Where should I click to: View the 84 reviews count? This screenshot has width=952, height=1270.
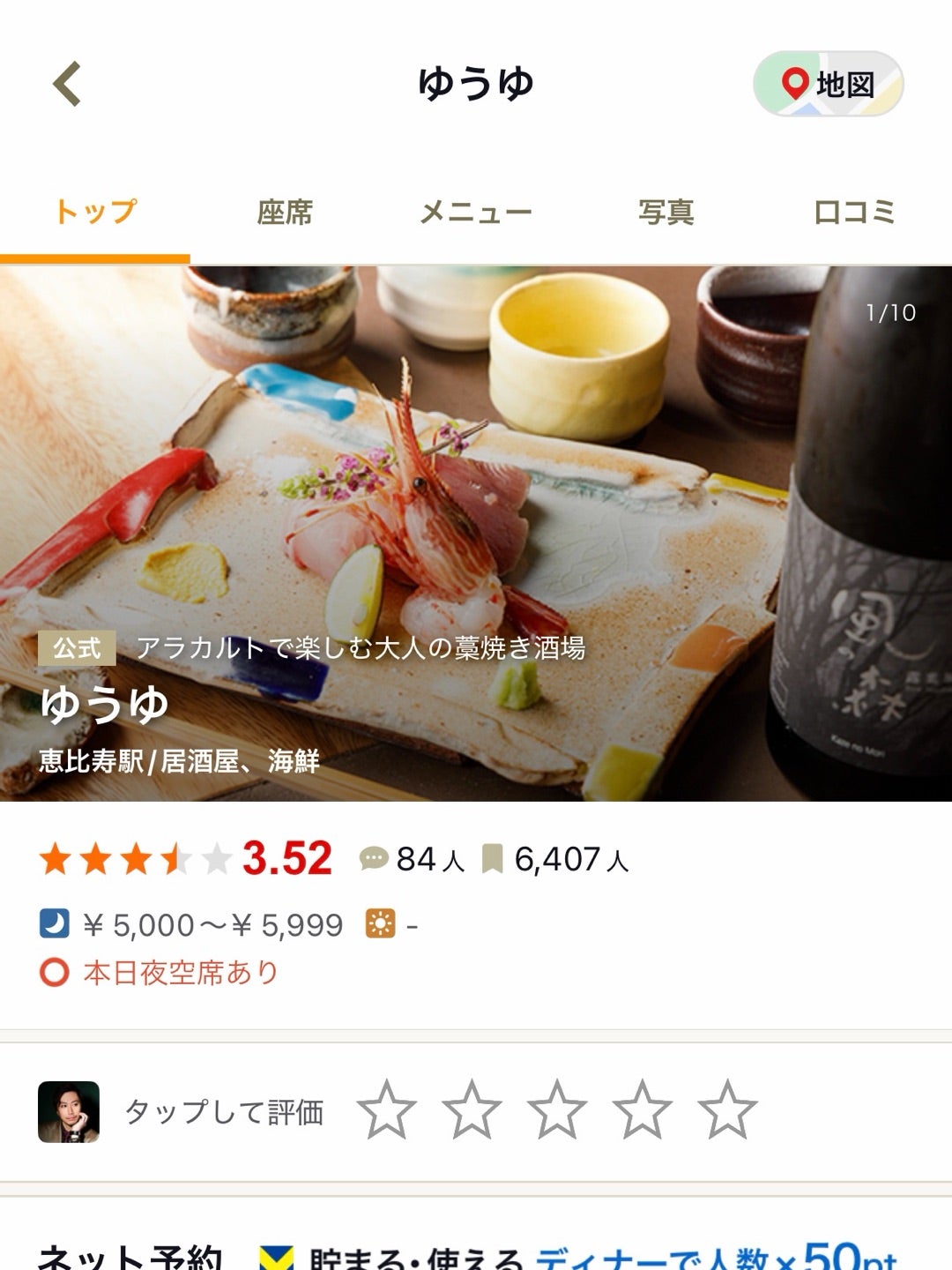[413, 859]
